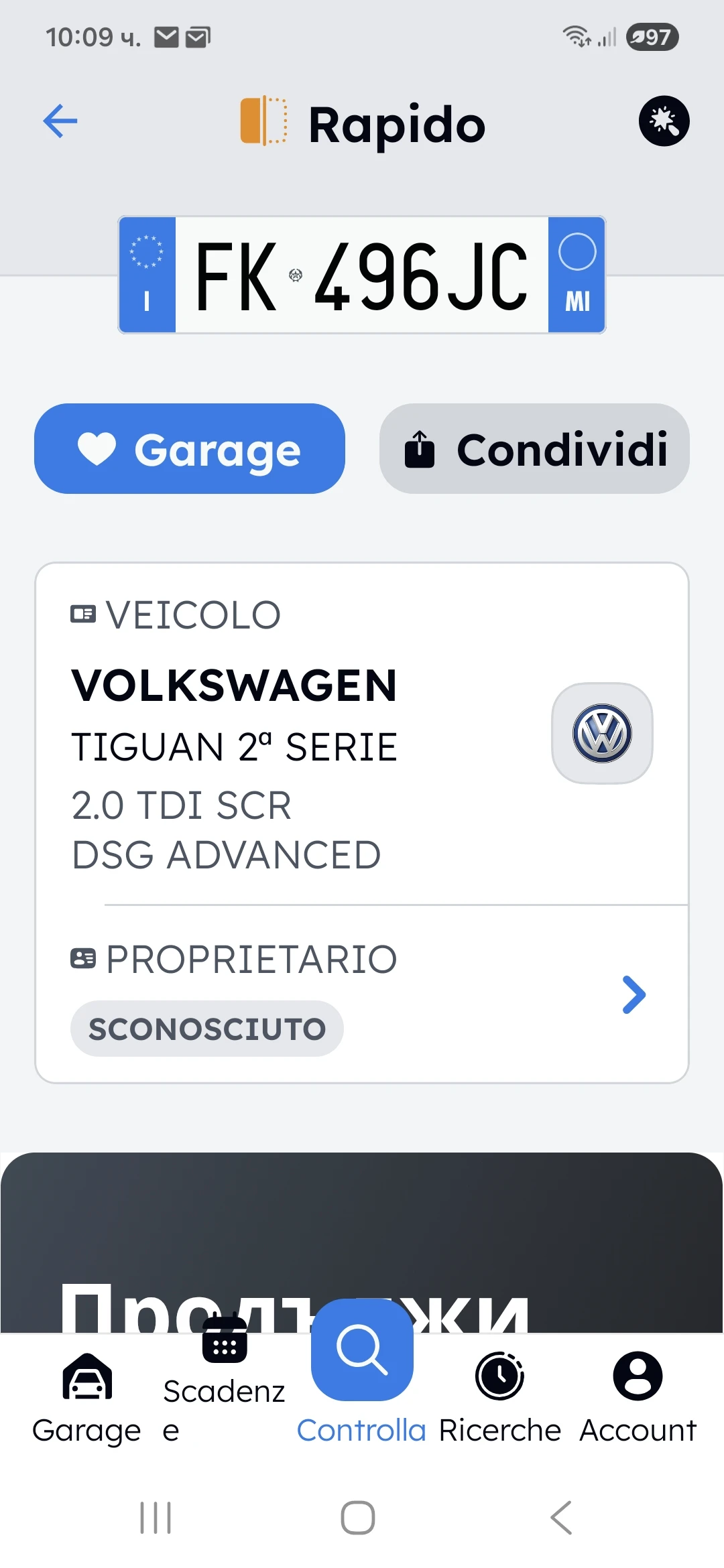Add this vehicle to Garage
Screen dimensions: 724x1568
tap(190, 449)
